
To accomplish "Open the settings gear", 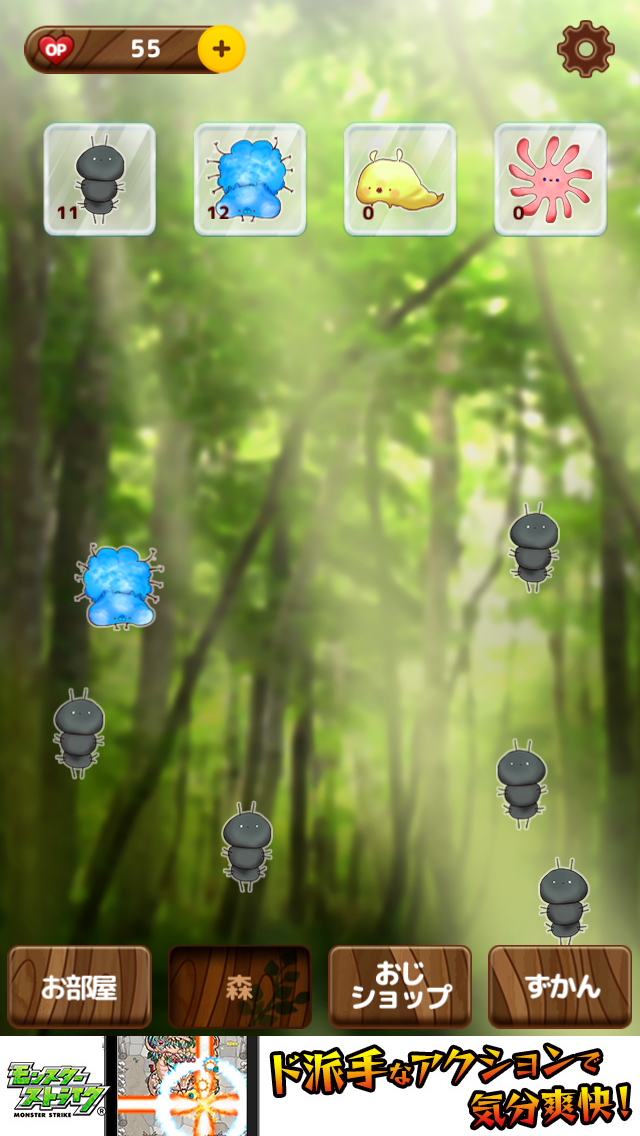I will pos(585,48).
